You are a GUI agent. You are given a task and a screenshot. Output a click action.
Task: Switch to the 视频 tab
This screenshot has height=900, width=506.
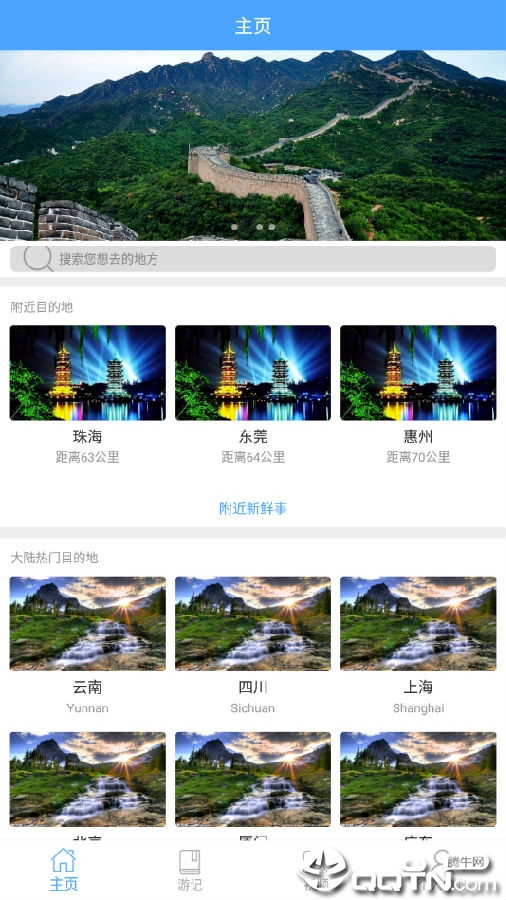316,870
